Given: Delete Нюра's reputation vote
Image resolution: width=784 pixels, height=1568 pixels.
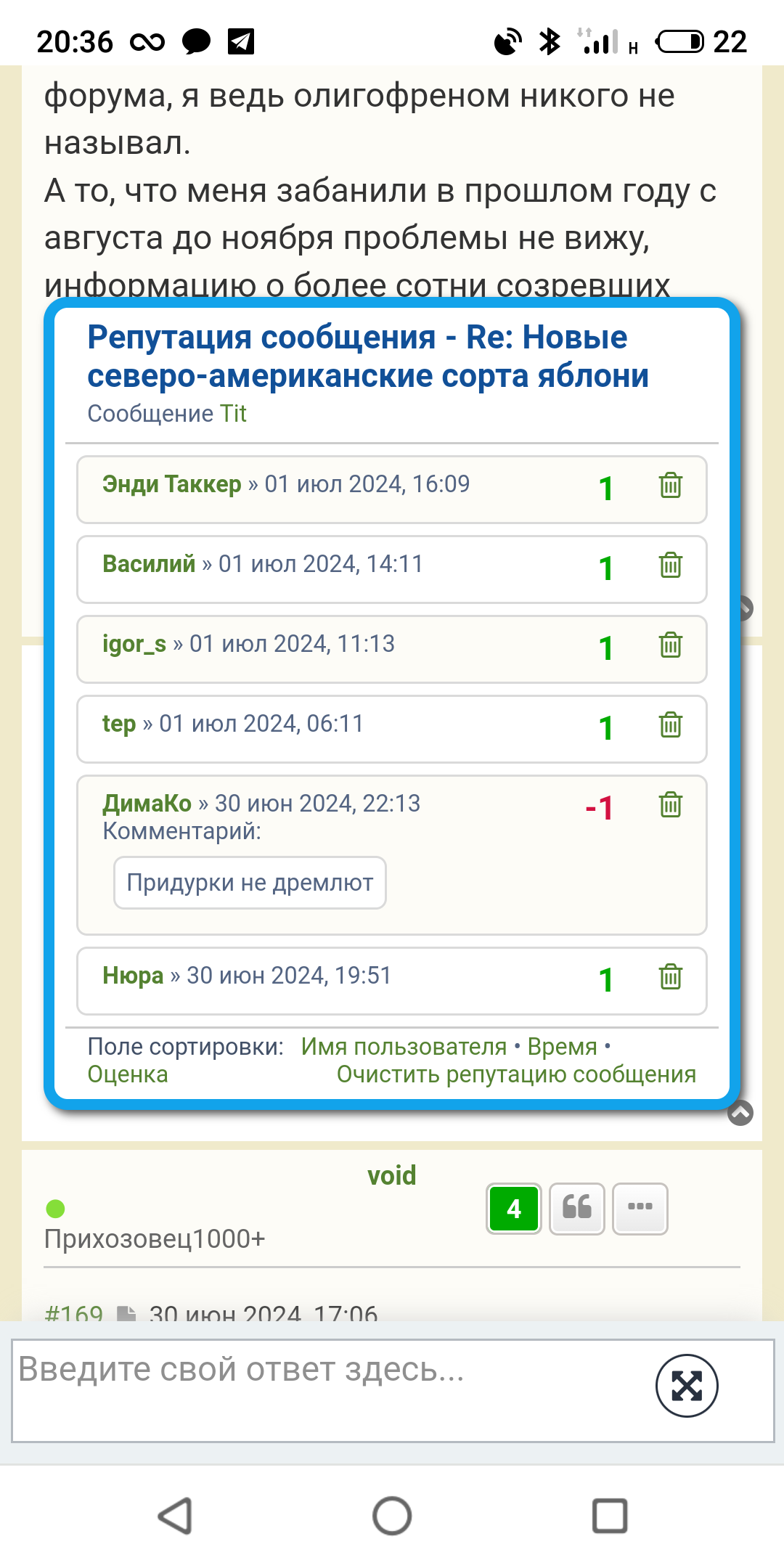Looking at the screenshot, I should click(670, 976).
